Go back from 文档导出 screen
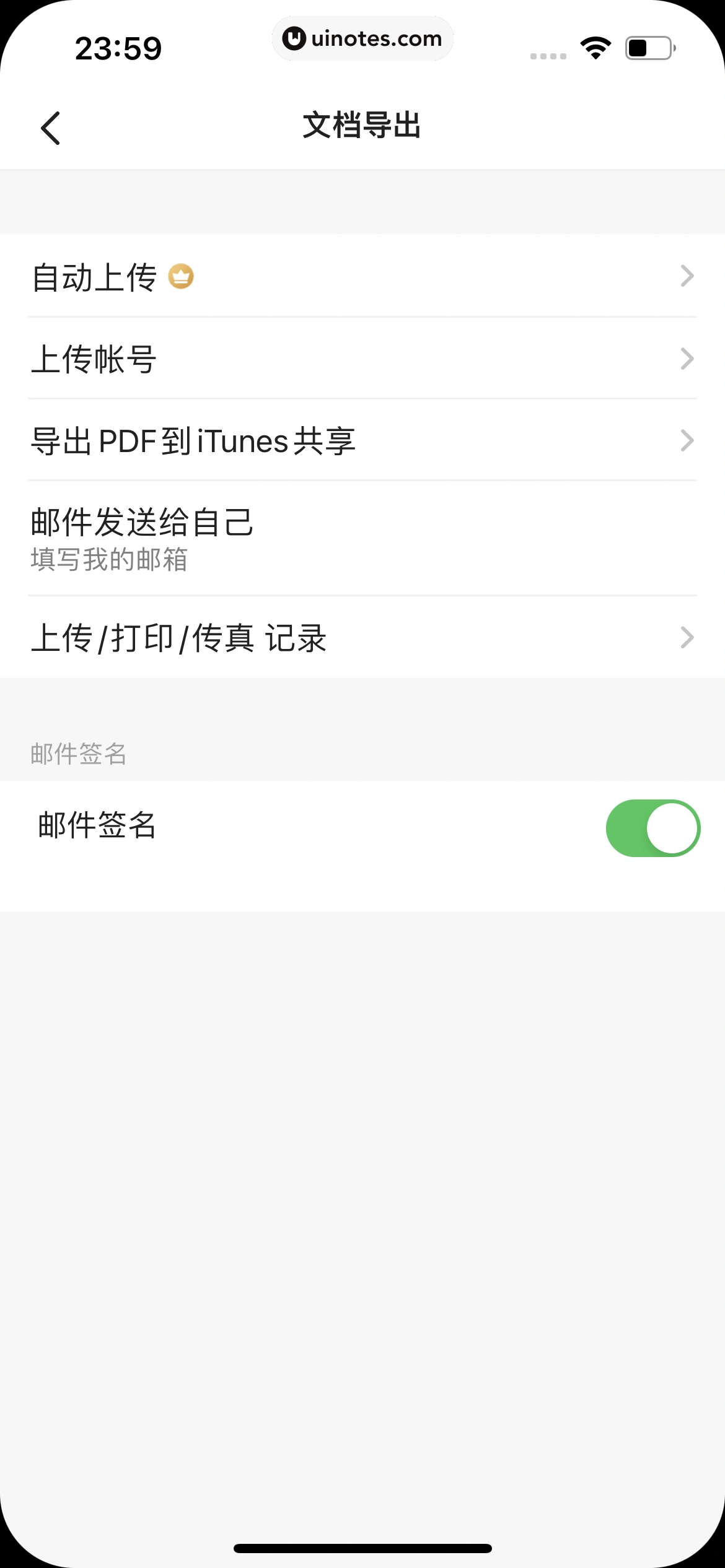Screen dimensions: 725x1568 coord(51,128)
